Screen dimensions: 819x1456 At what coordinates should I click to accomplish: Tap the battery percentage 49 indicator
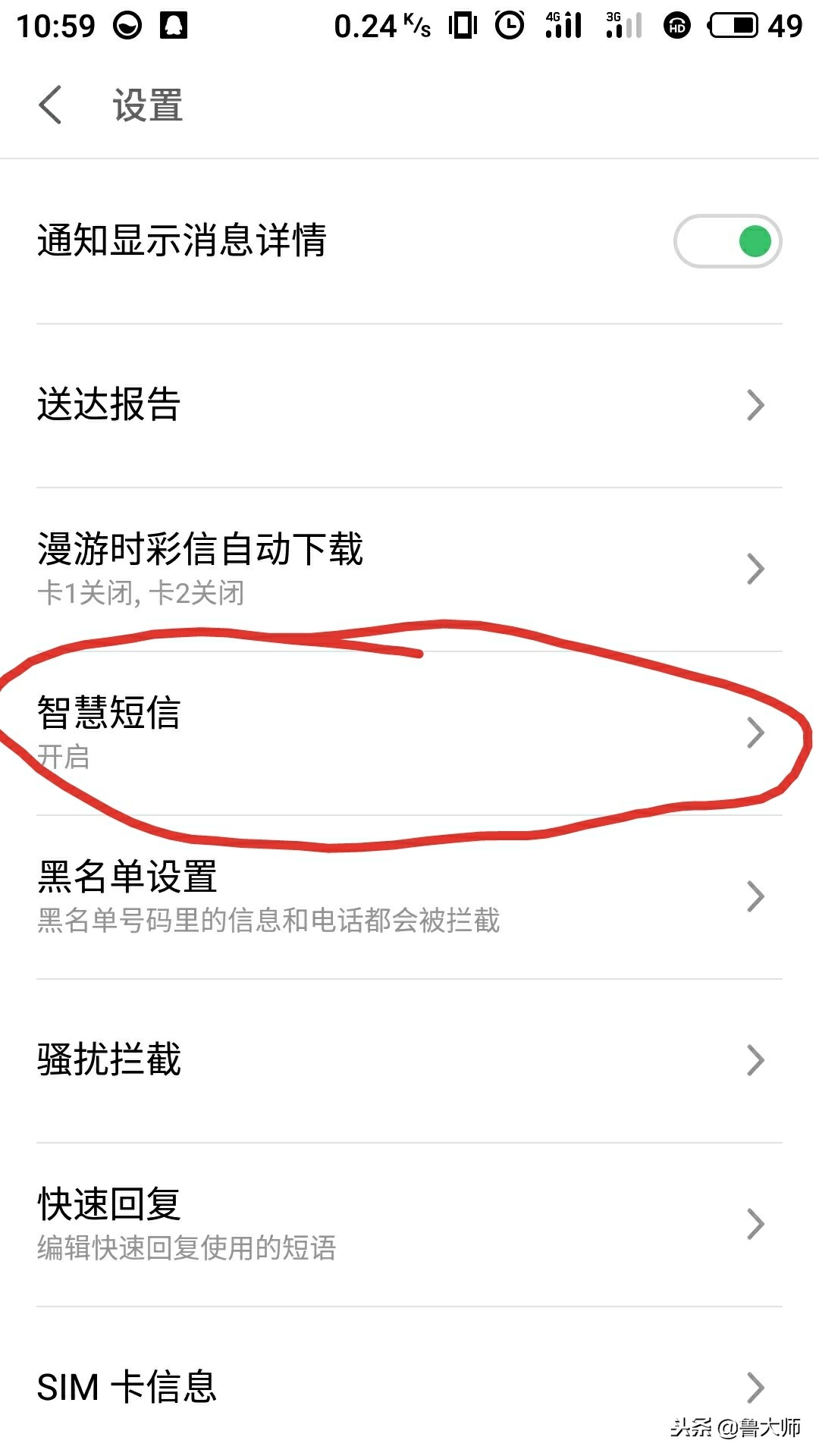tap(785, 27)
